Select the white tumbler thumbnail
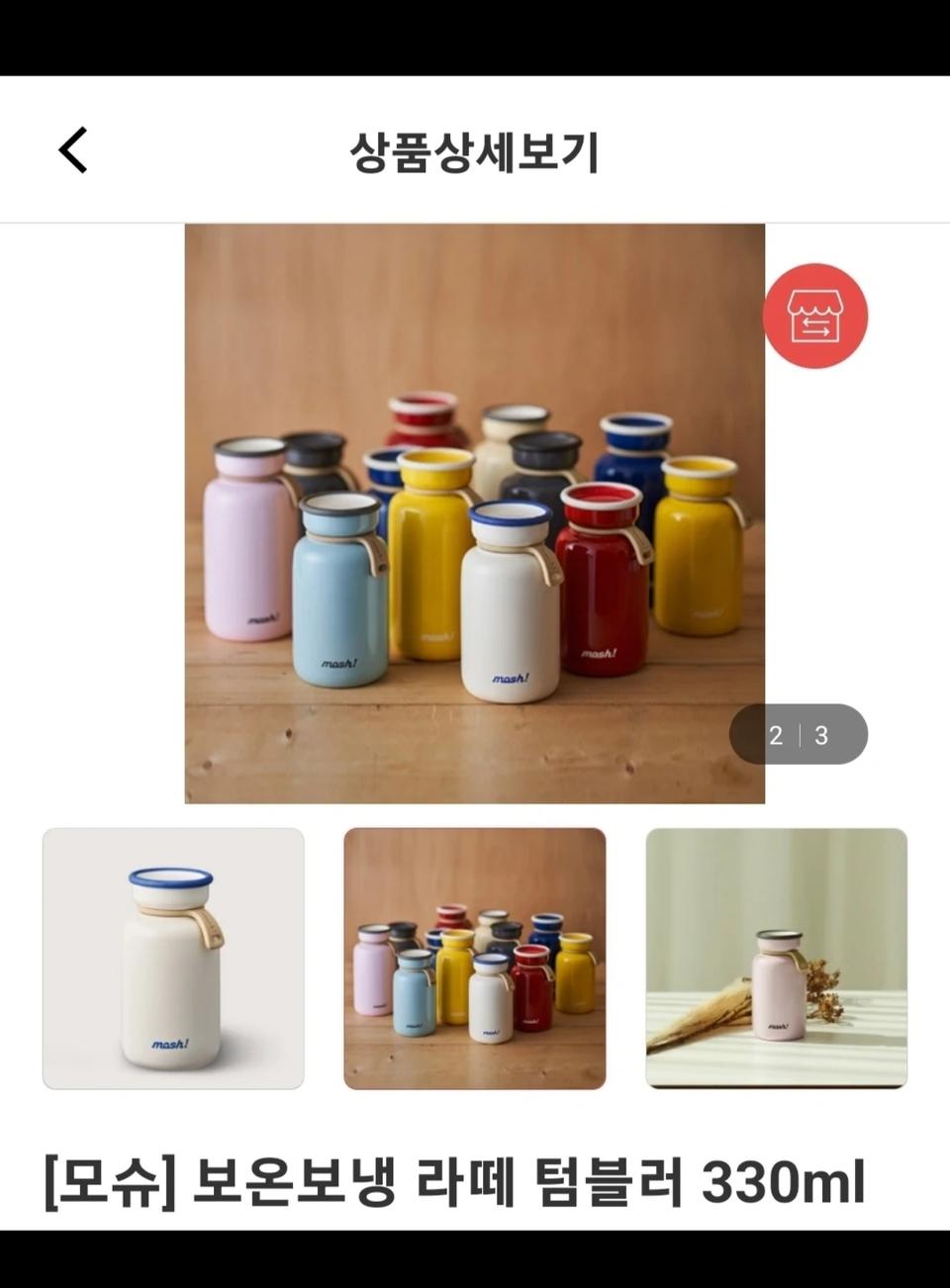Screen dimensions: 950x1288 coord(173,958)
